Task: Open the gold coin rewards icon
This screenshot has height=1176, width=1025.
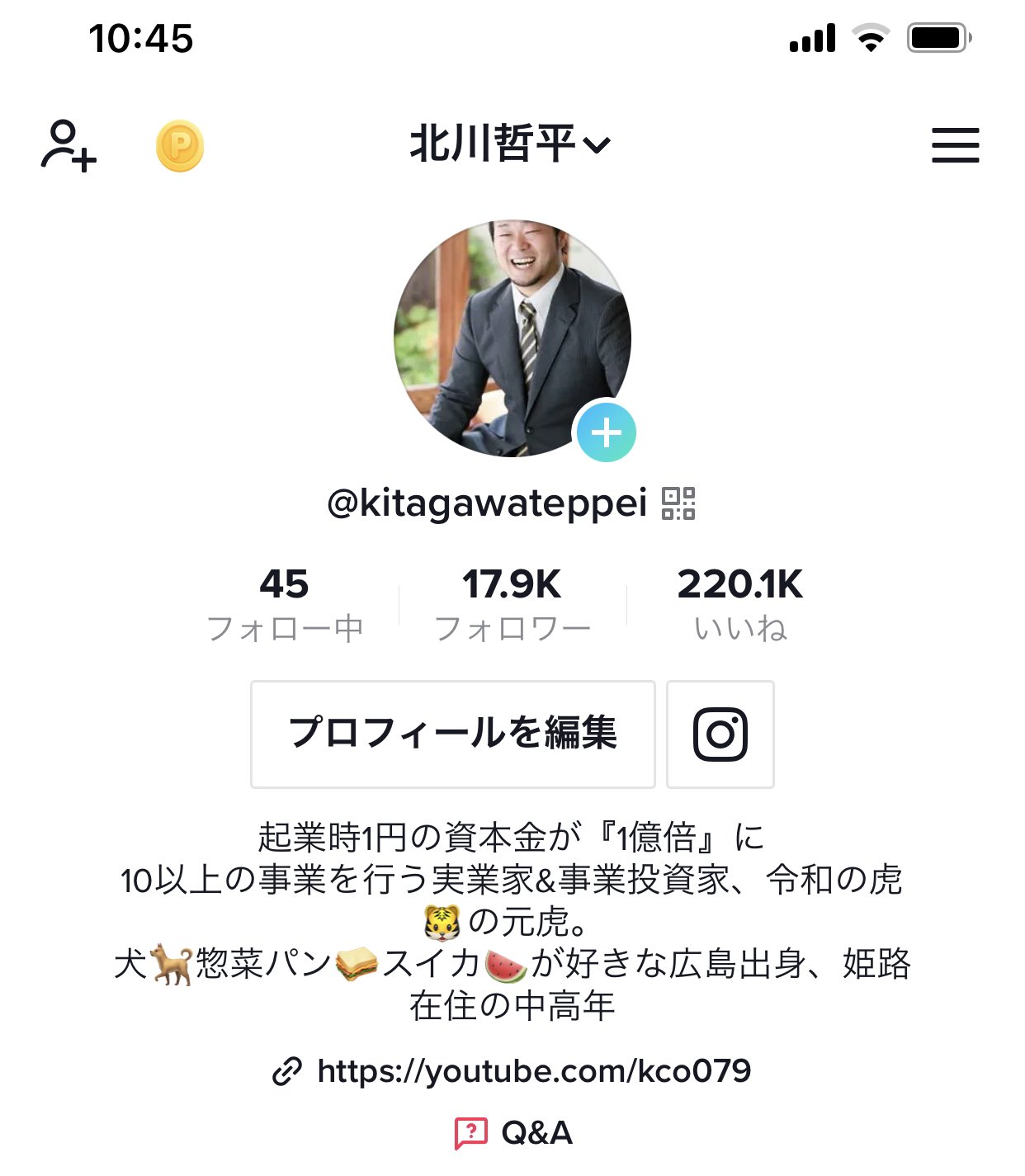Action: click(179, 146)
